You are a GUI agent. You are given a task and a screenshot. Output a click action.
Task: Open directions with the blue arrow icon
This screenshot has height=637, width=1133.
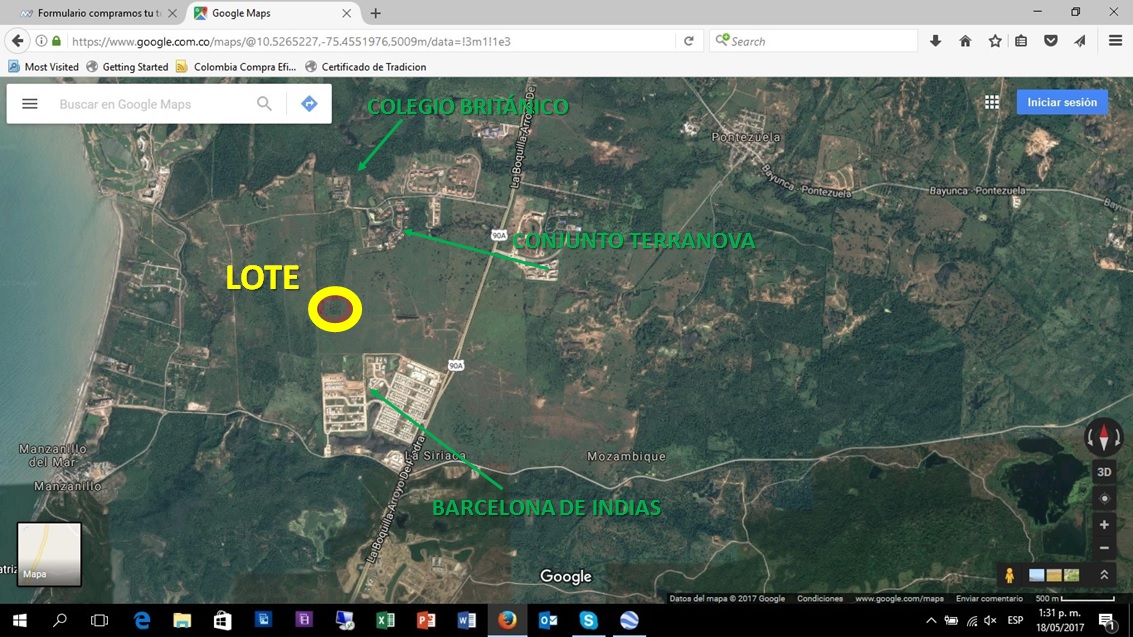(309, 104)
